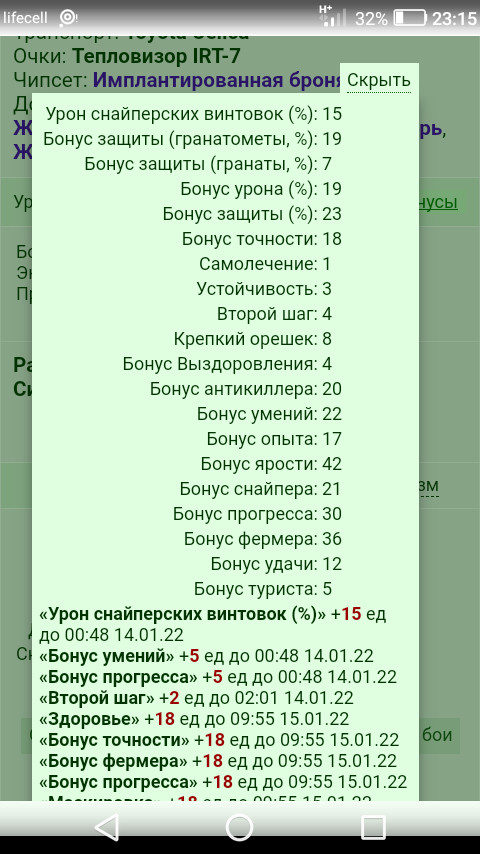This screenshot has width=480, height=854.
Task: Open the recent apps view
Action: point(373,827)
